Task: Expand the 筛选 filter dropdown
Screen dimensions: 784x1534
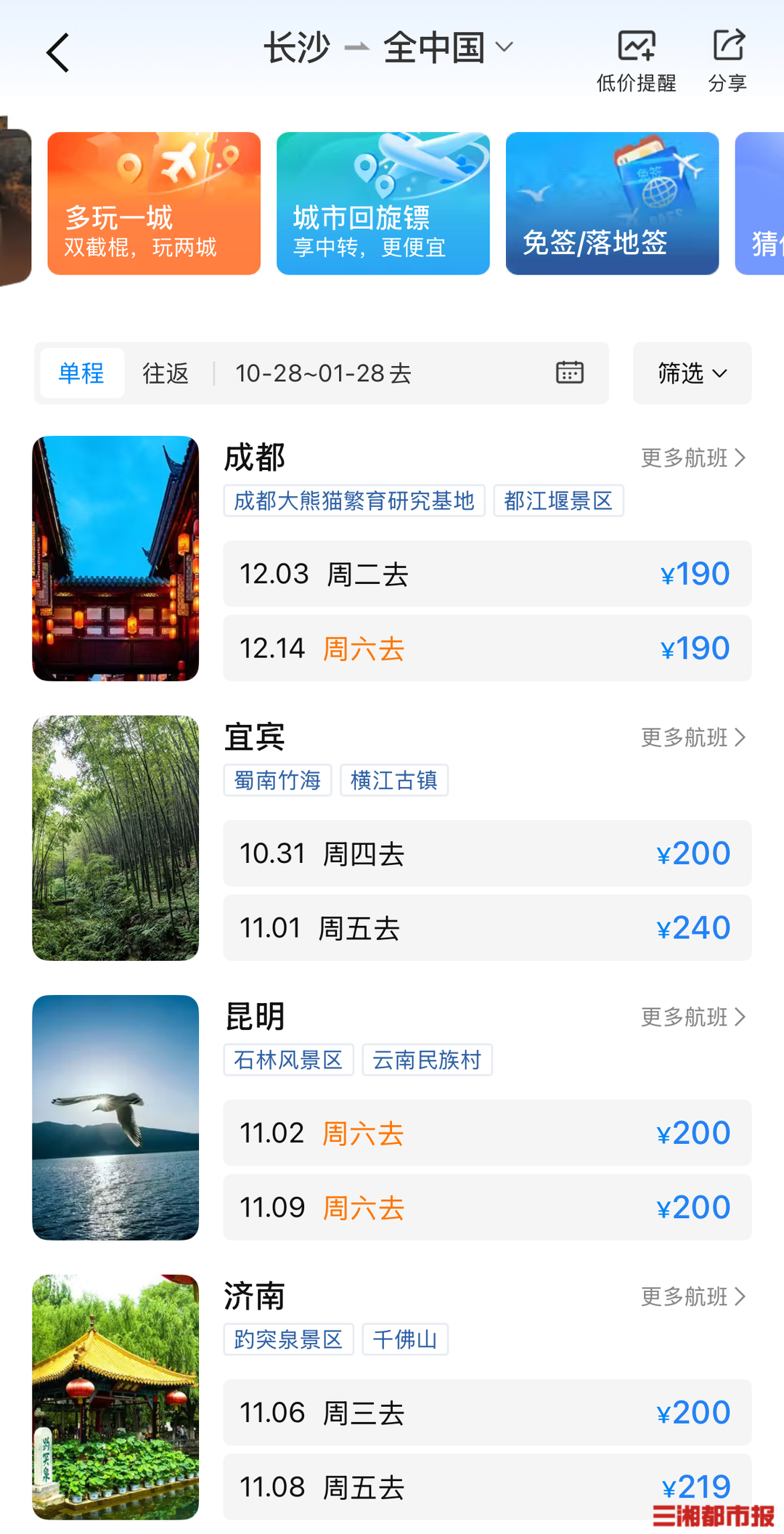Action: click(692, 373)
